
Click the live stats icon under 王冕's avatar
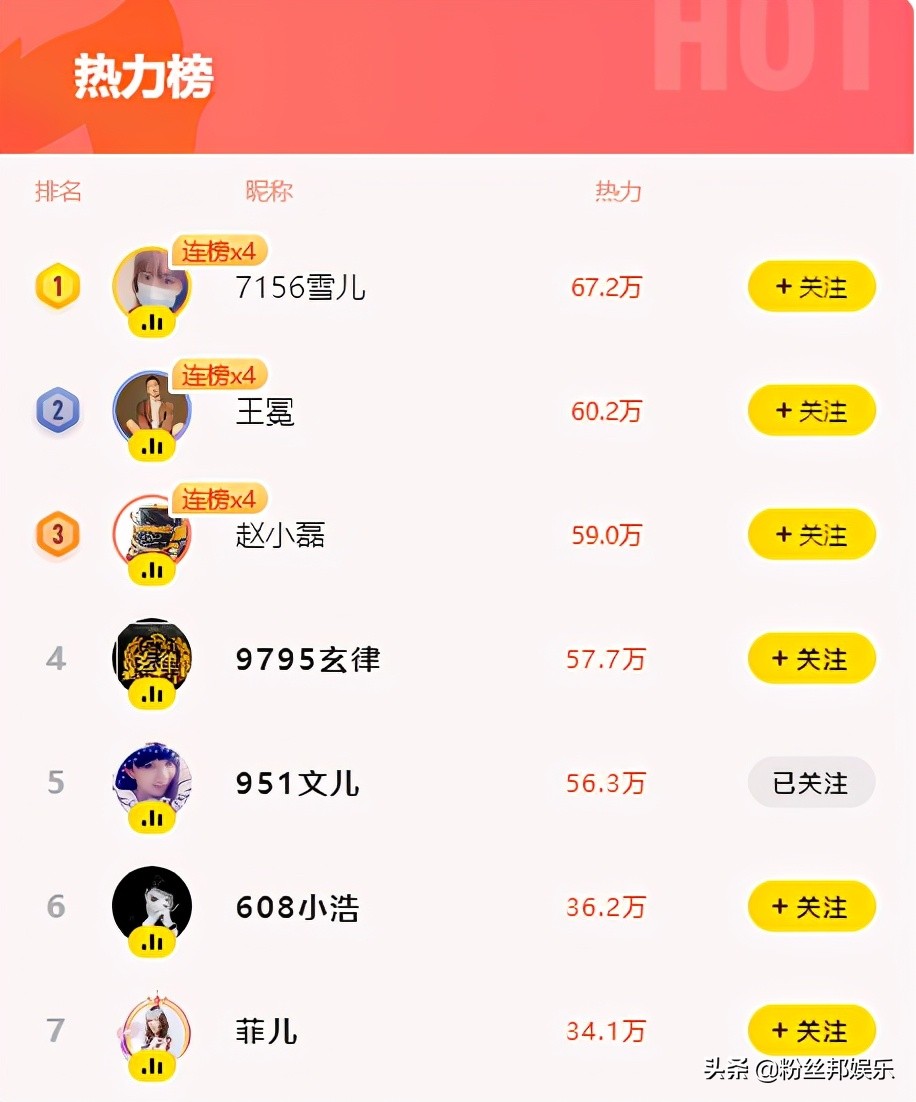tap(151, 446)
